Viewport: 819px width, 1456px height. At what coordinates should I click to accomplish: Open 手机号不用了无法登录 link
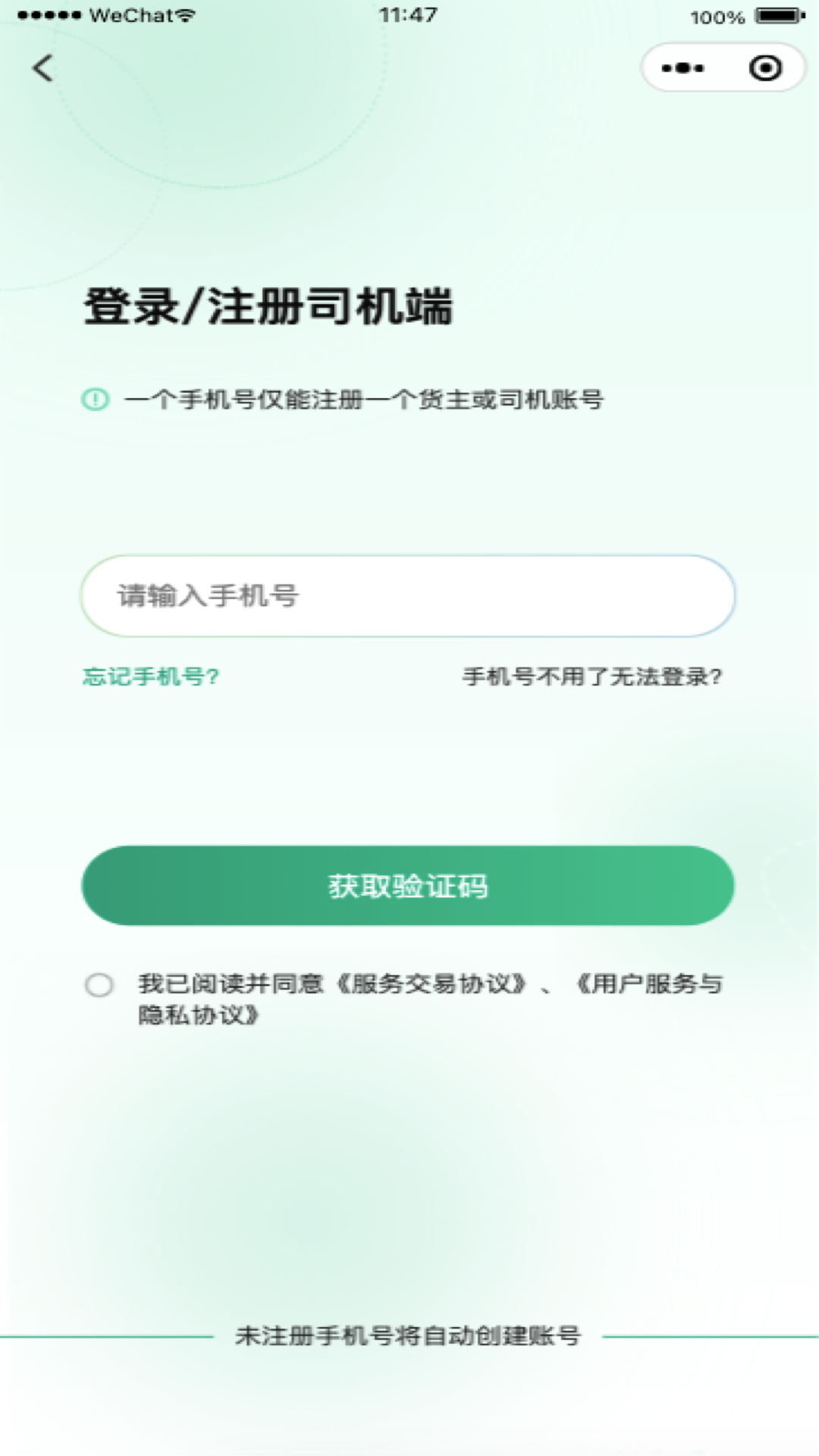(x=591, y=677)
